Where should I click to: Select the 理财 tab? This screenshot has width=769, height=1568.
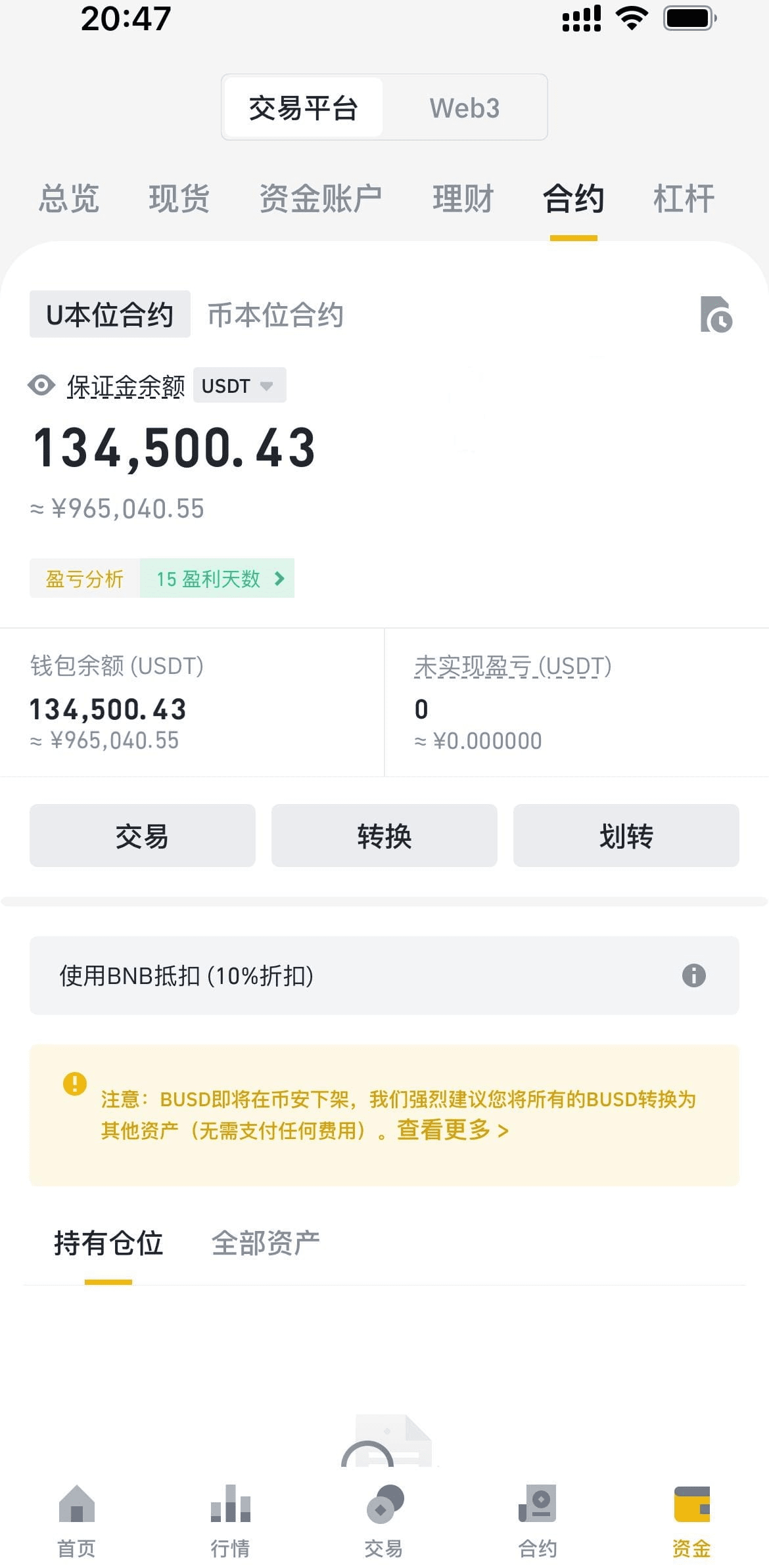(463, 198)
